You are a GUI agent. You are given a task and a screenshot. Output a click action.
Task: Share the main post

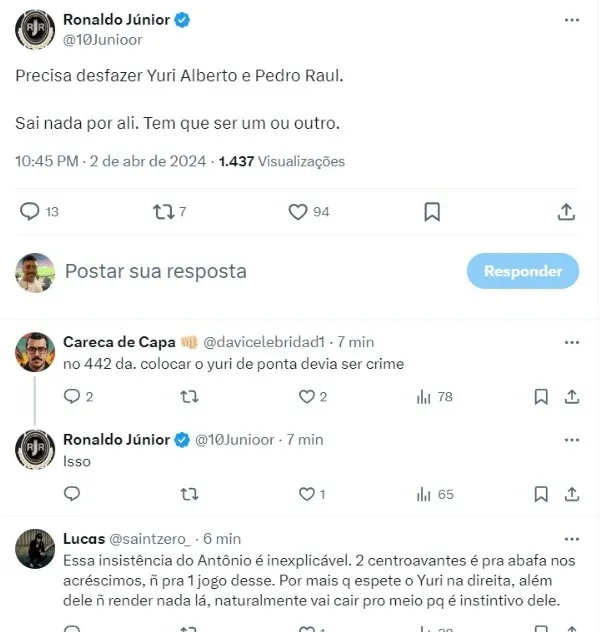pyautogui.click(x=566, y=211)
